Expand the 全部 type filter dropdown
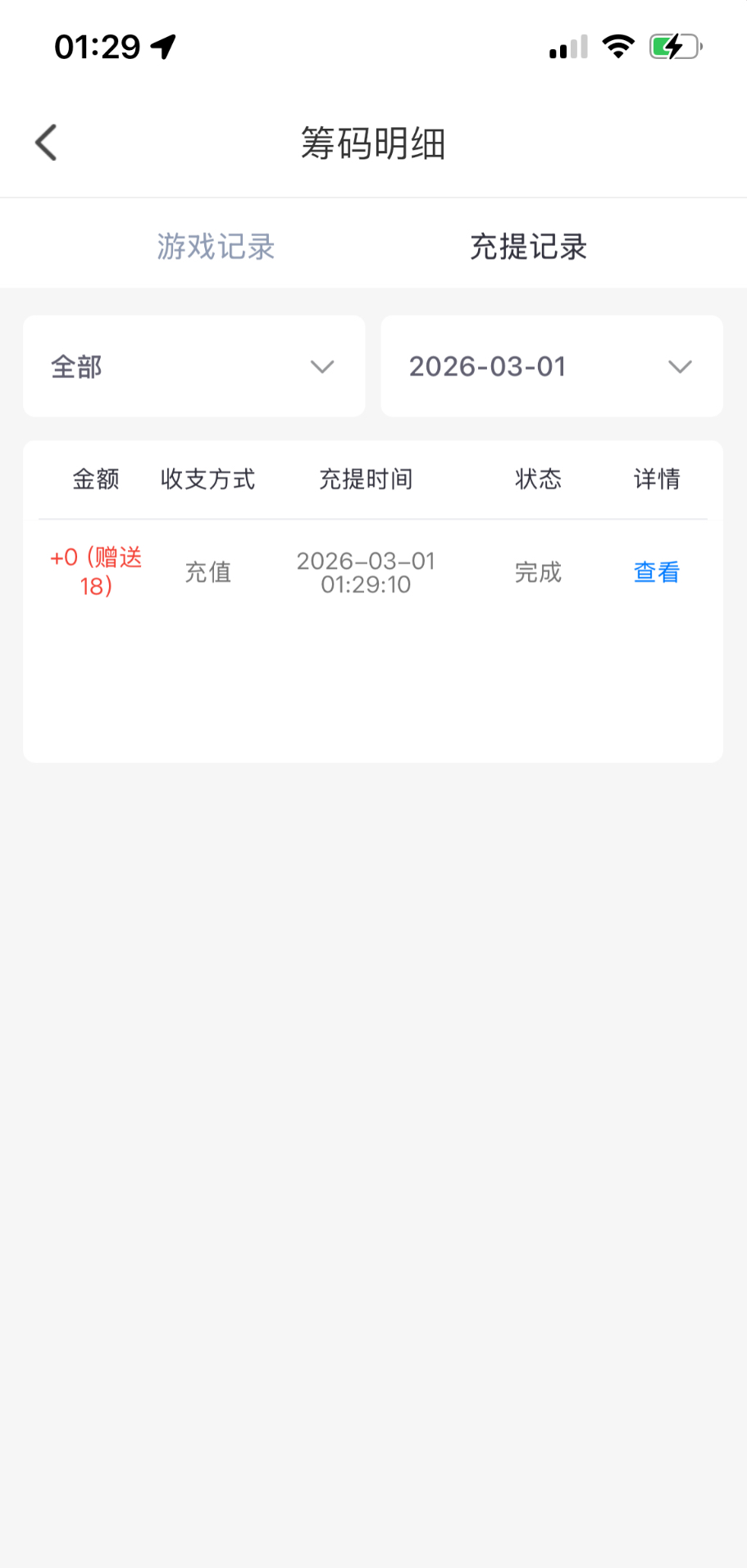This screenshot has width=747, height=1568. 194,366
